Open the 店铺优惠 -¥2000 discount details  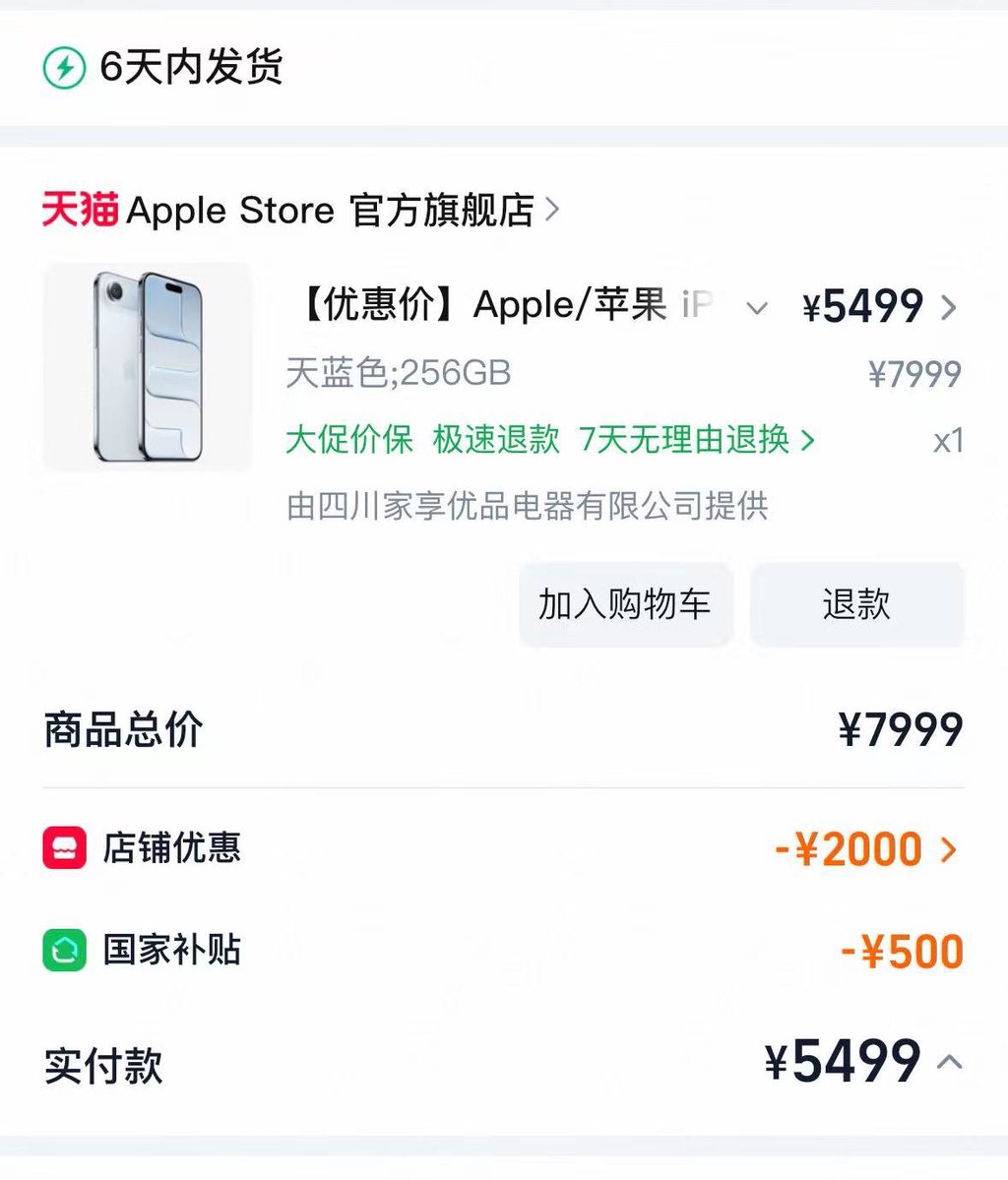(x=948, y=849)
